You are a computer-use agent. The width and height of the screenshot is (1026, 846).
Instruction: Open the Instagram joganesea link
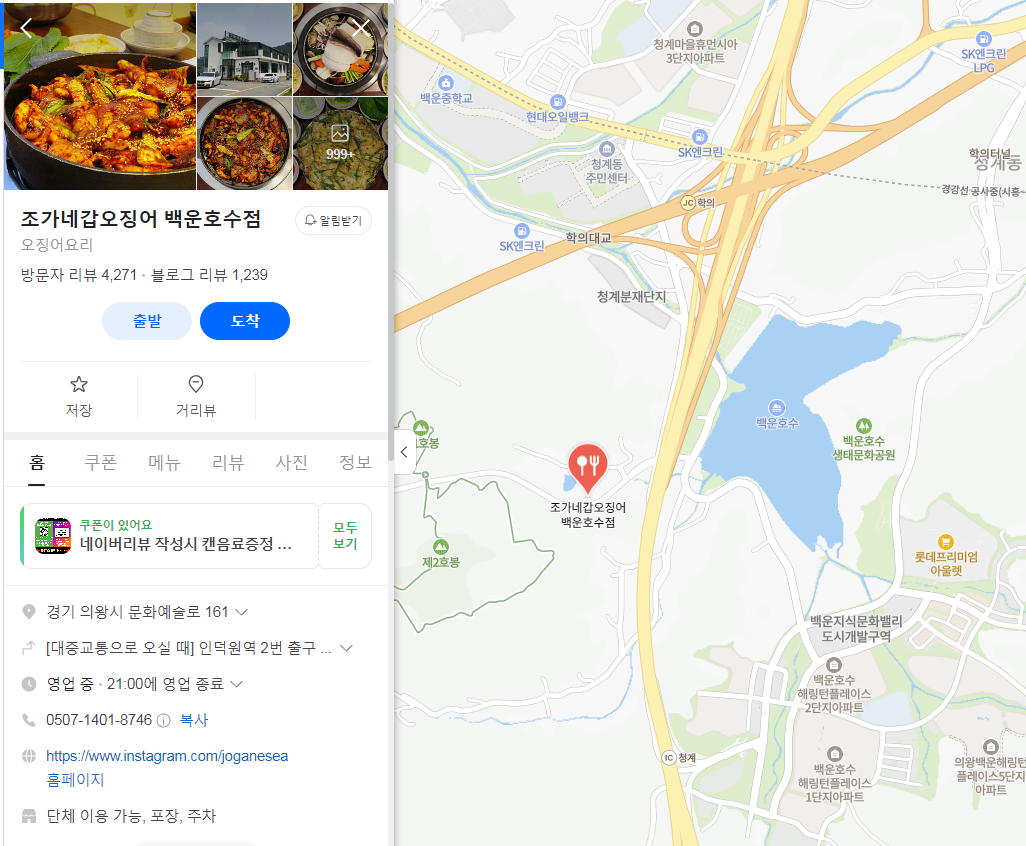[167, 756]
